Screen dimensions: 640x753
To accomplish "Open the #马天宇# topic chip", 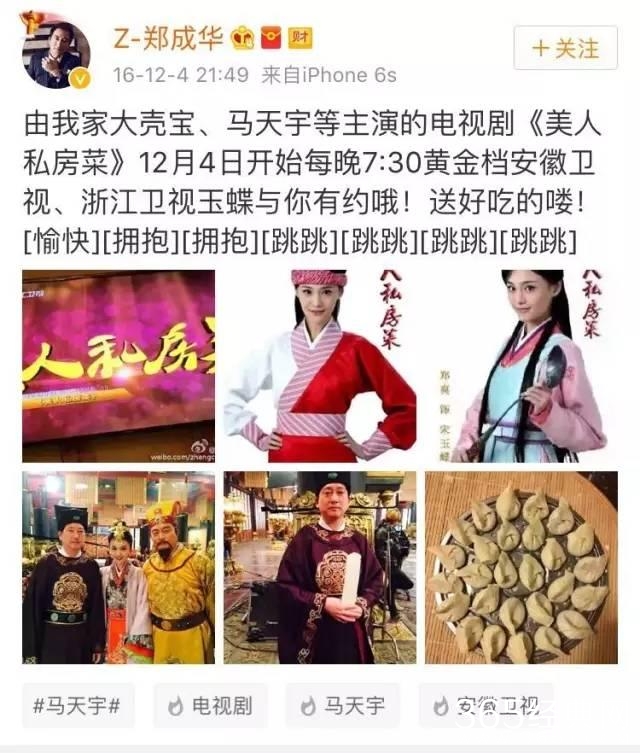I will (x=77, y=707).
